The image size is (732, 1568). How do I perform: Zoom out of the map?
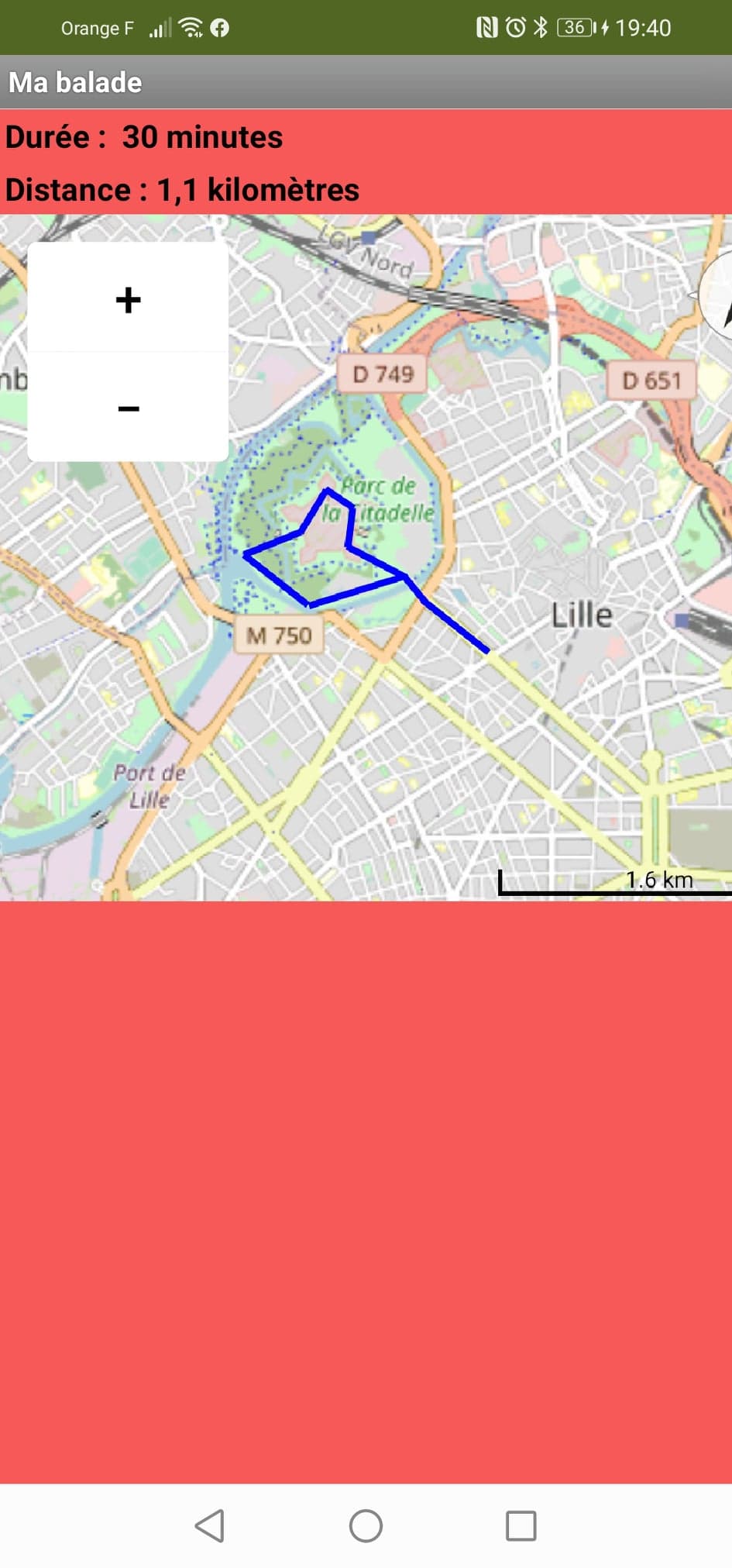[x=128, y=408]
